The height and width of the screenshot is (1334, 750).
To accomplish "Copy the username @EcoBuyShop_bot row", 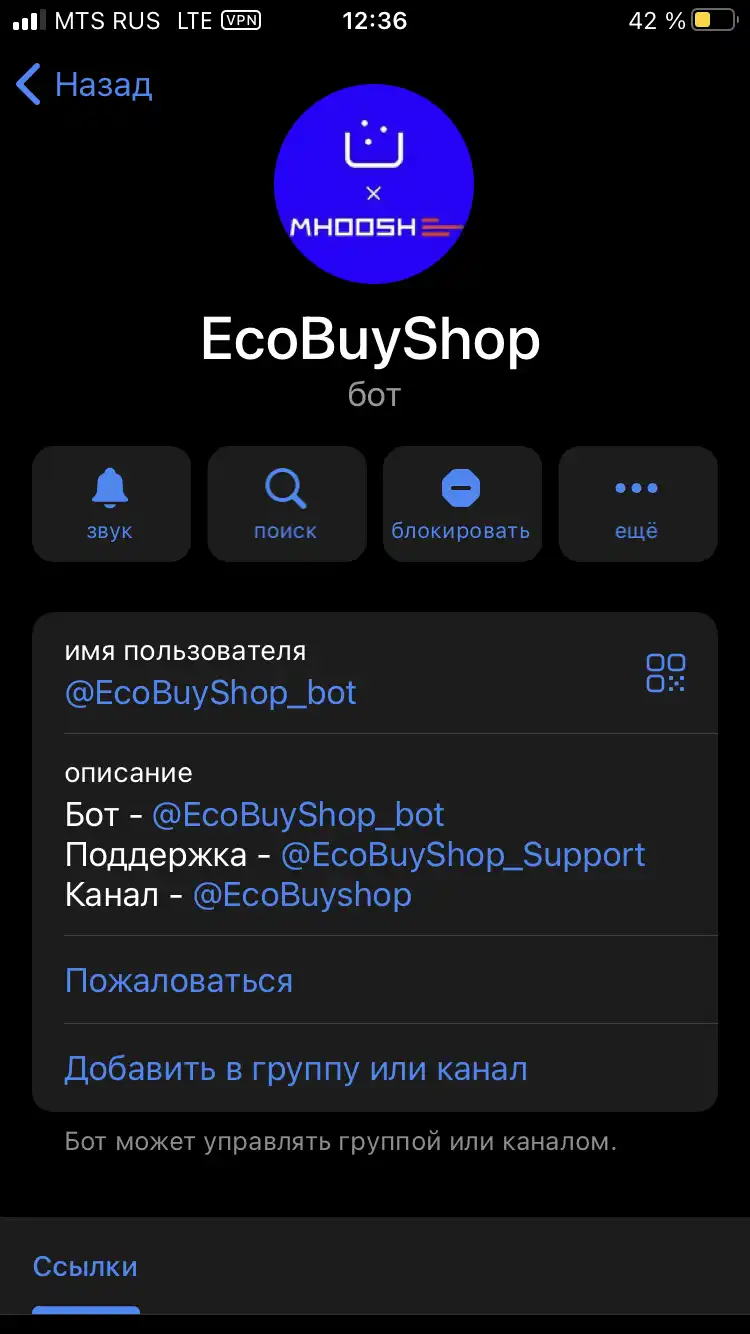I will 211,693.
